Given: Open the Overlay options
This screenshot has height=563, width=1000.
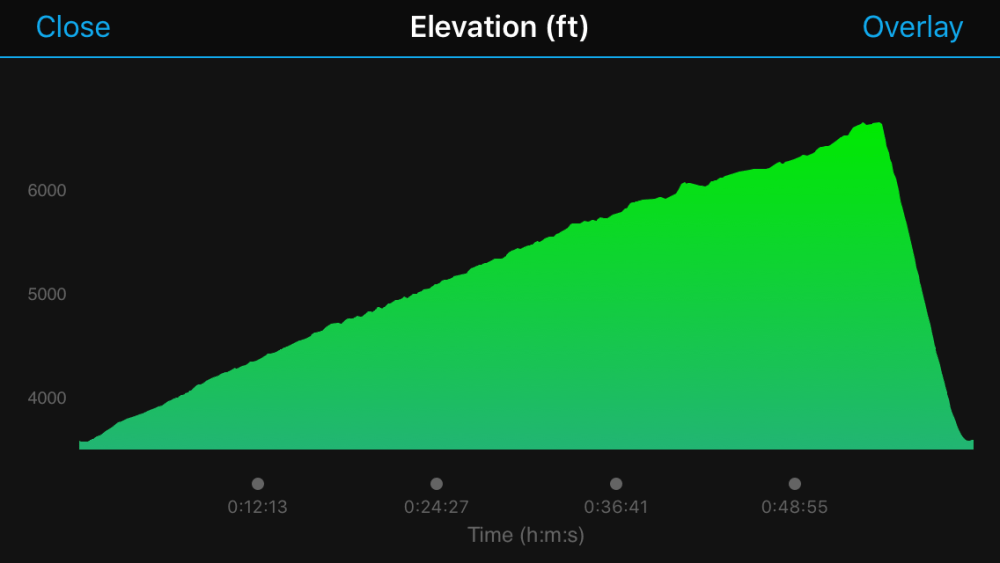Looking at the screenshot, I should pyautogui.click(x=912, y=27).
